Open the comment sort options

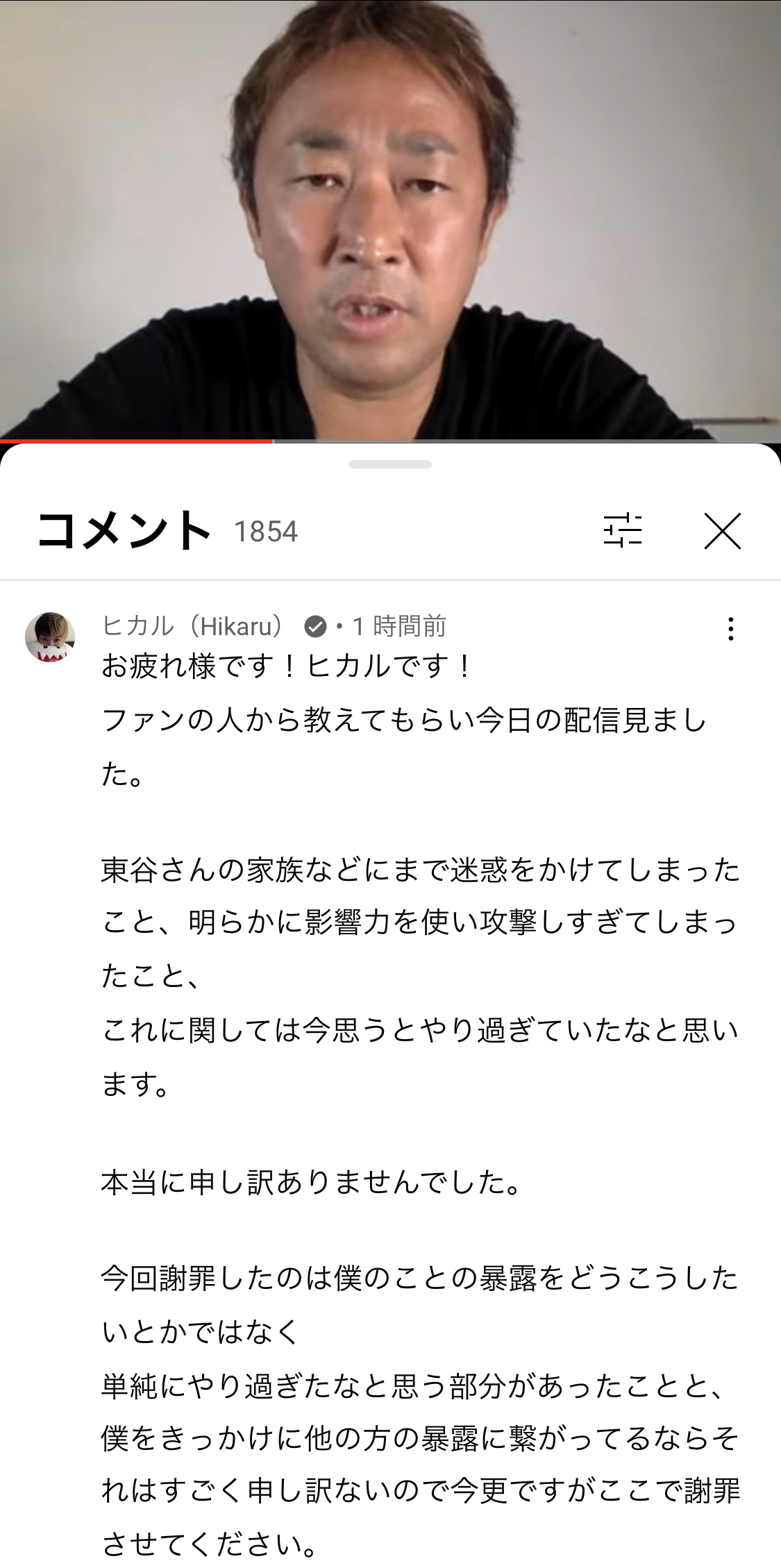coord(623,532)
